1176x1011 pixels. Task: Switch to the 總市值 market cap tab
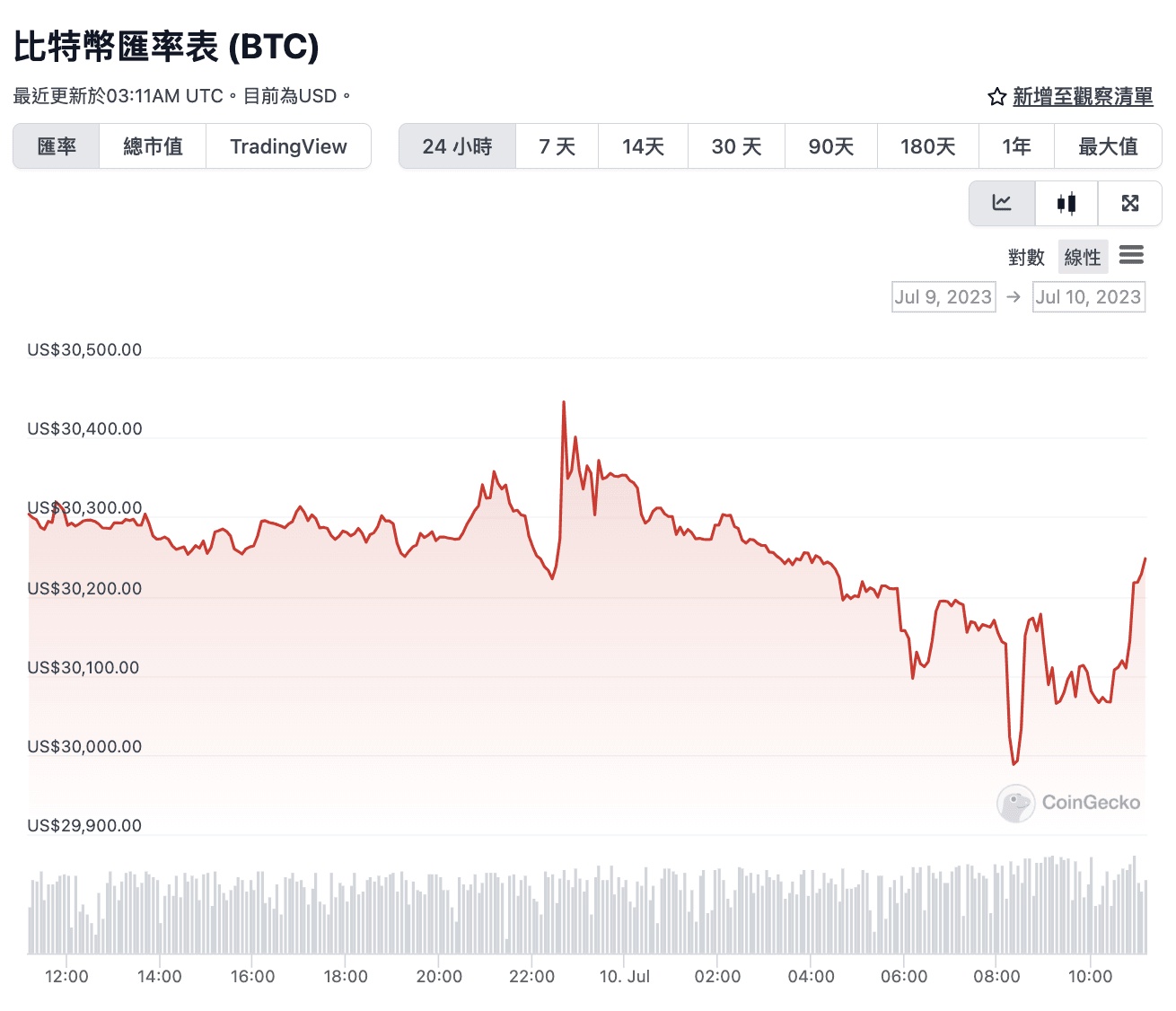tap(153, 146)
